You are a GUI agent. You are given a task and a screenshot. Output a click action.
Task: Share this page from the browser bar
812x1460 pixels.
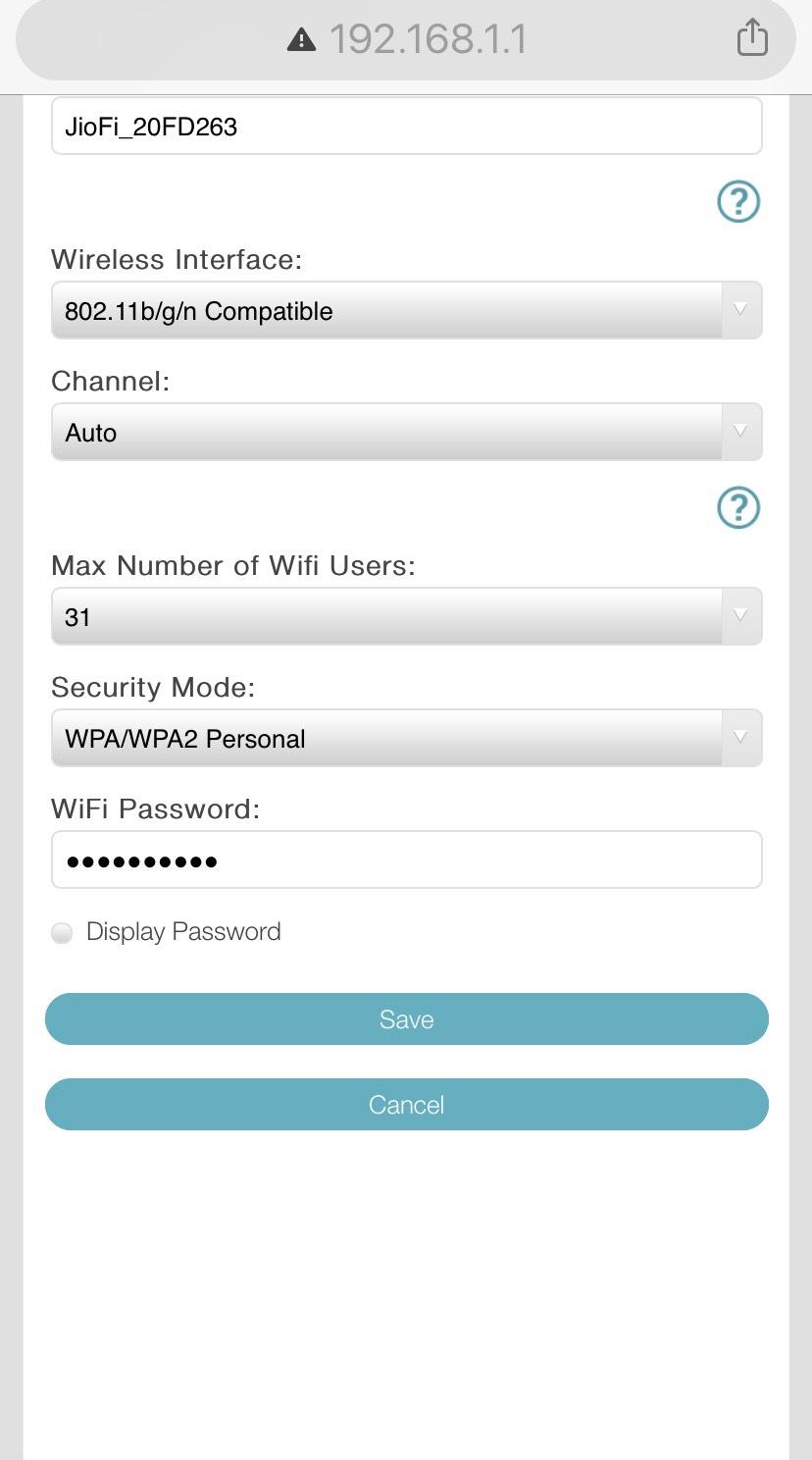pyautogui.click(x=752, y=37)
